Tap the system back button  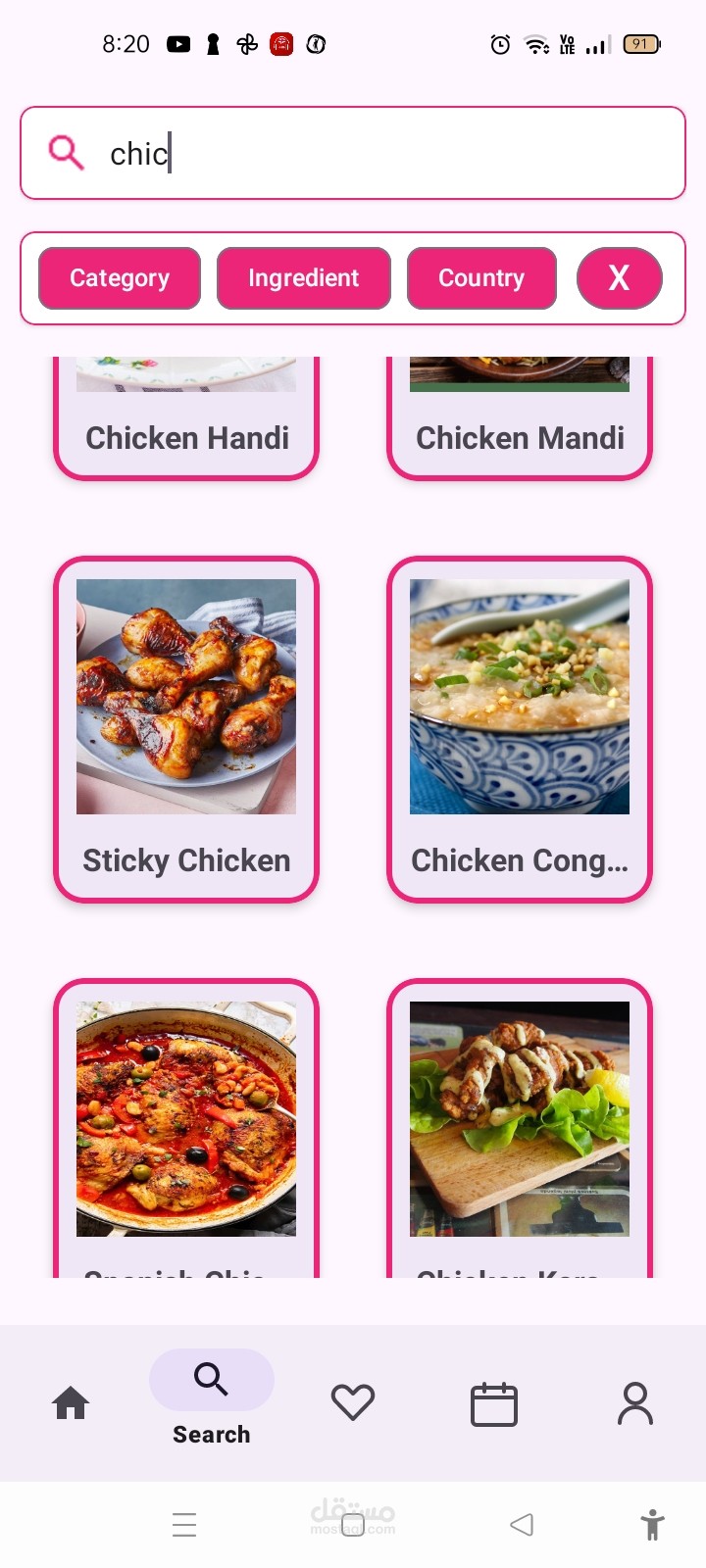[x=522, y=1525]
